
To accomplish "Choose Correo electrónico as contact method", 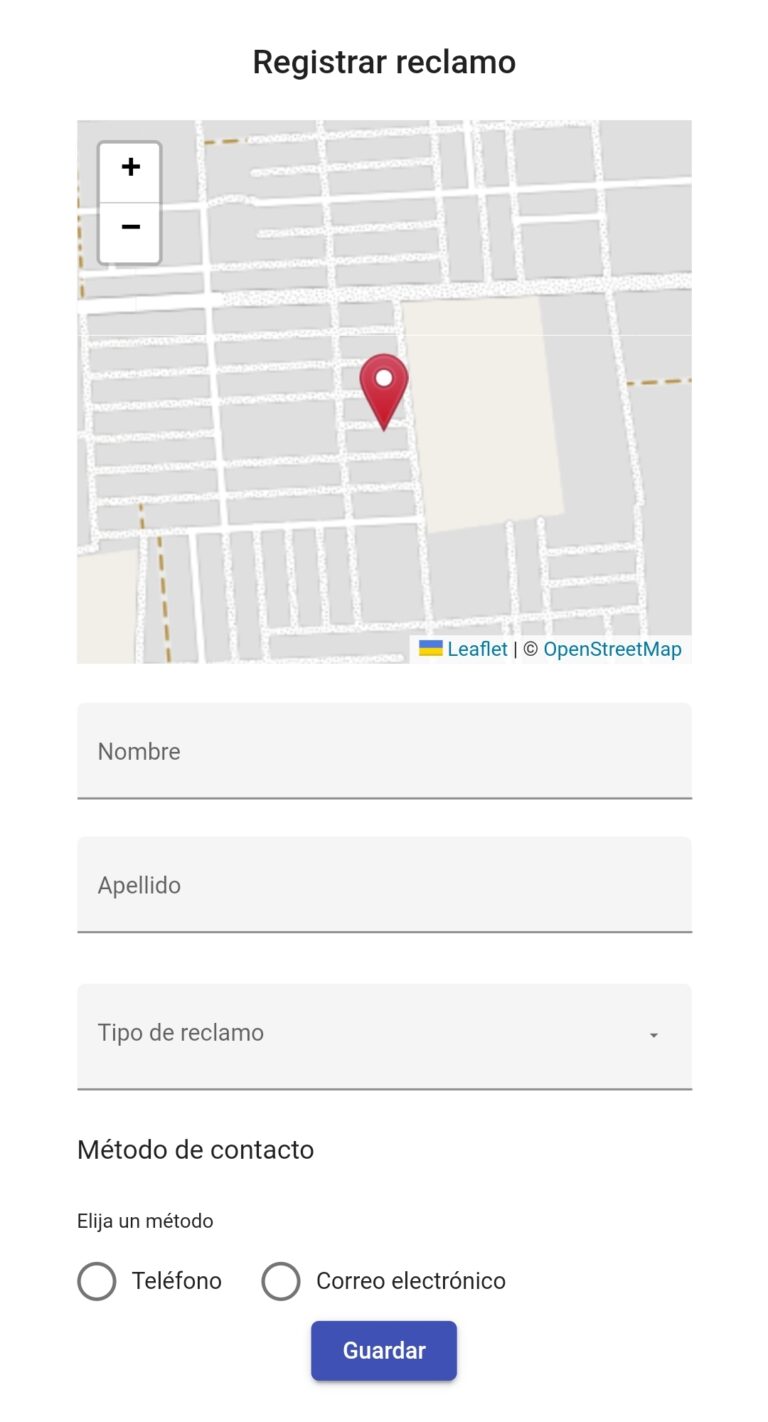I will [281, 1281].
